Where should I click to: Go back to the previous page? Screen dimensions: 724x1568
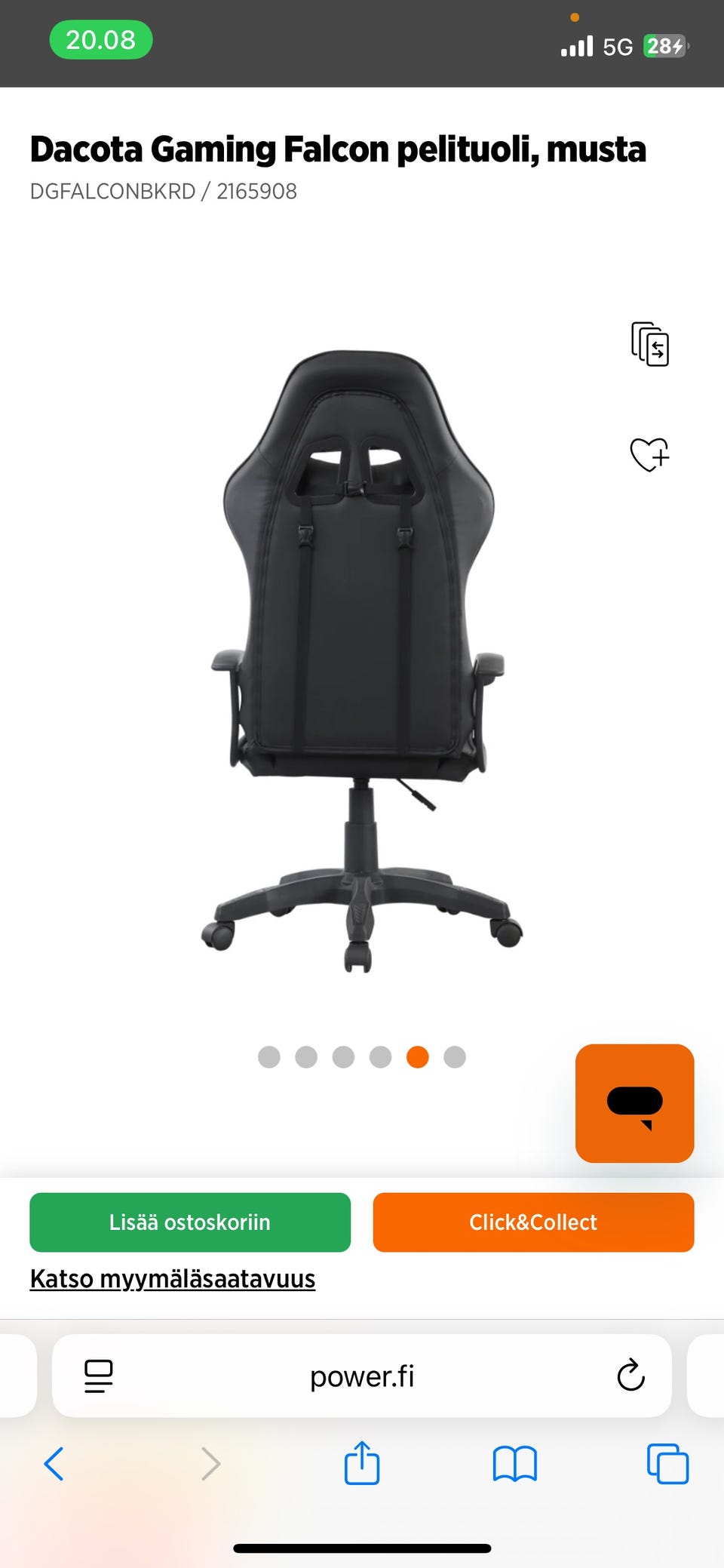click(x=54, y=1464)
